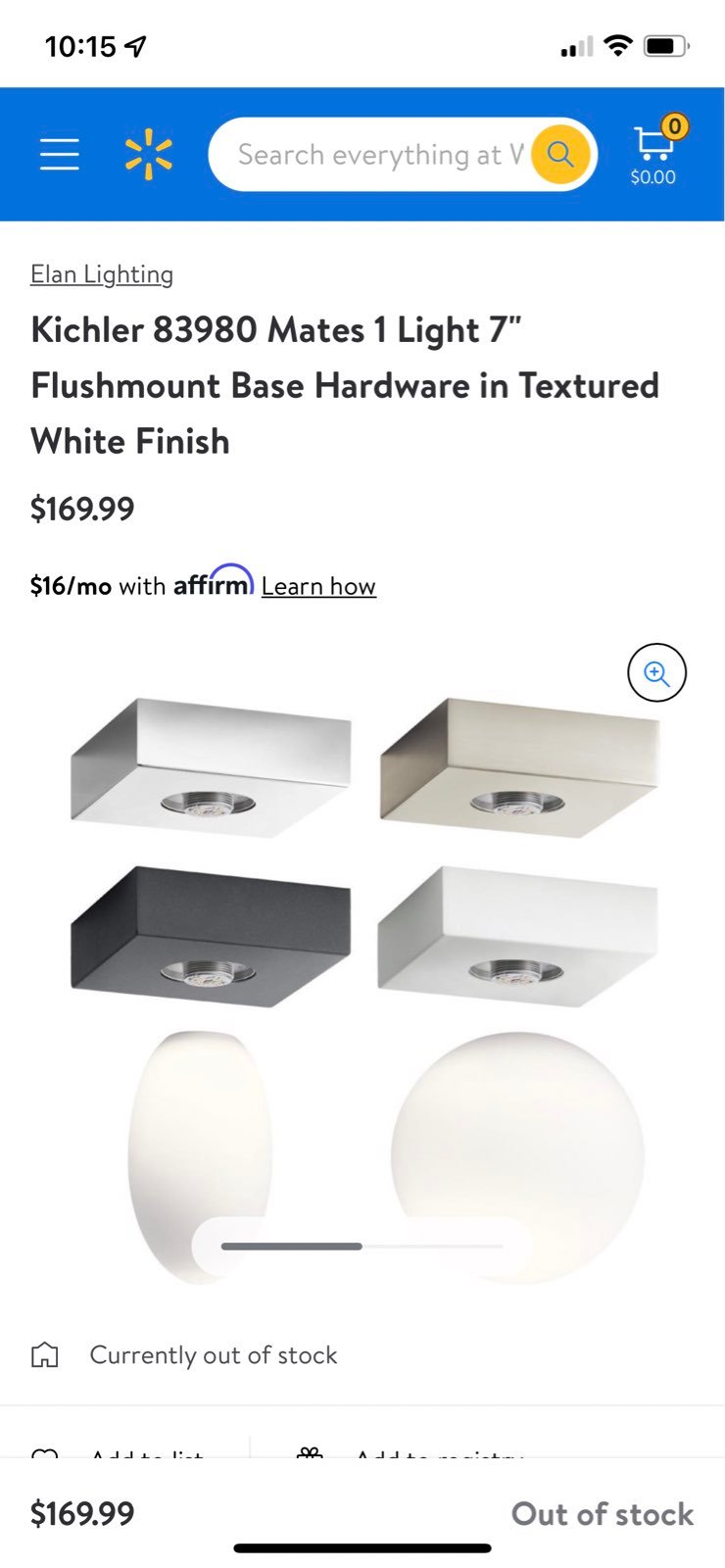Go to Walmart home via spark logo
This screenshot has width=725, height=1568.
pos(148,154)
